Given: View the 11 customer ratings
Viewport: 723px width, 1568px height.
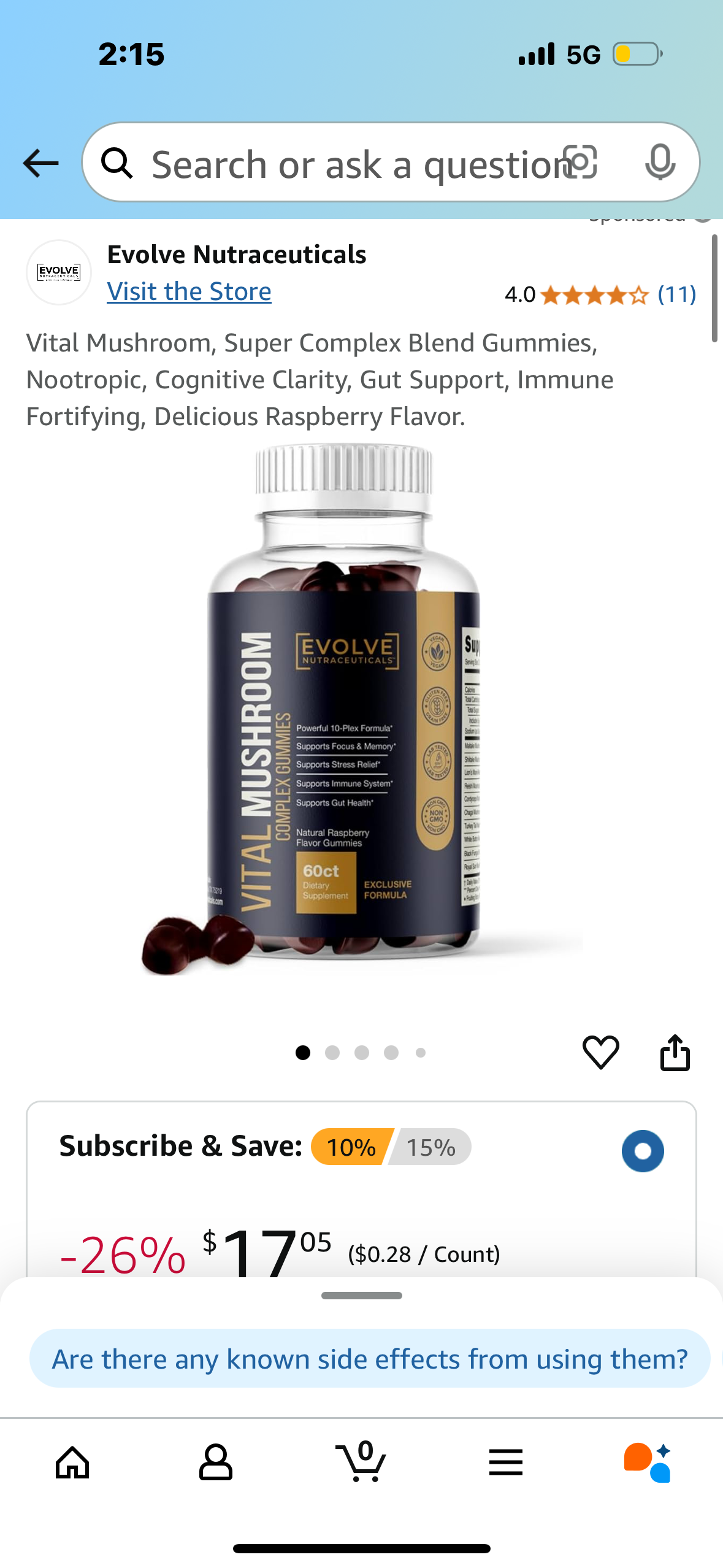Looking at the screenshot, I should pyautogui.click(x=676, y=294).
